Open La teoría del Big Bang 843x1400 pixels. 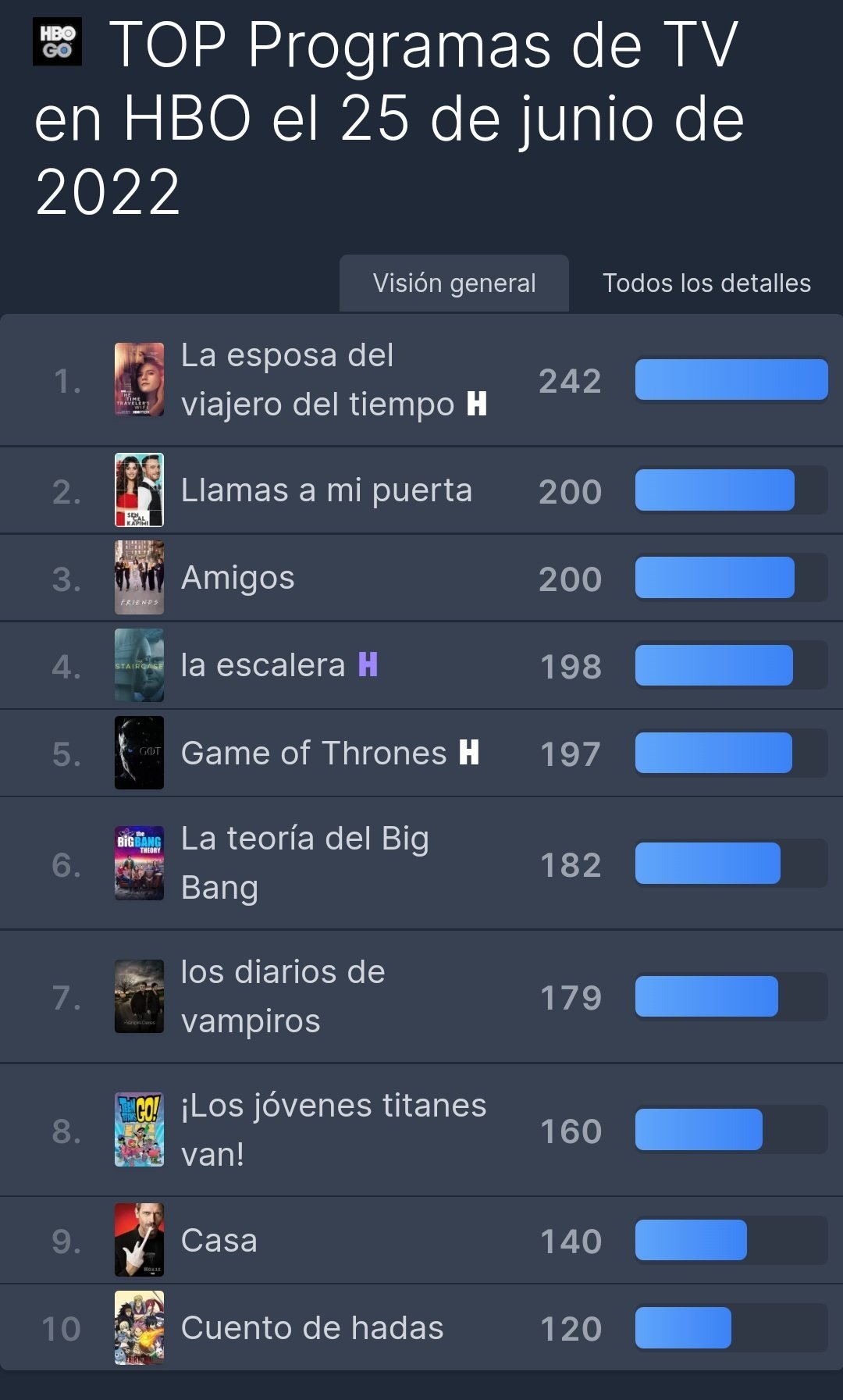(x=304, y=863)
